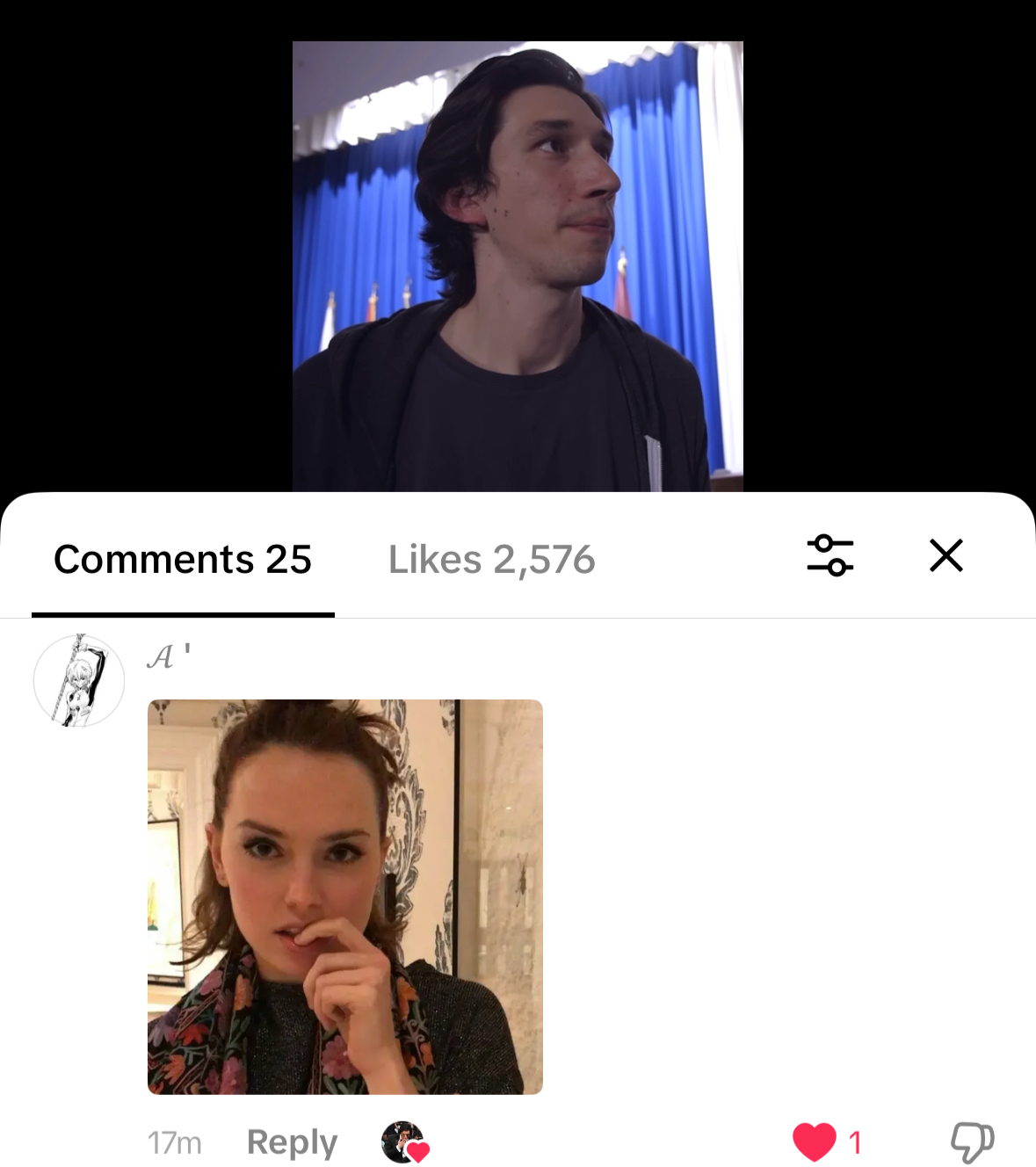Select the Comments tab
Image resolution: width=1036 pixels, height=1167 pixels.
pyautogui.click(x=183, y=560)
